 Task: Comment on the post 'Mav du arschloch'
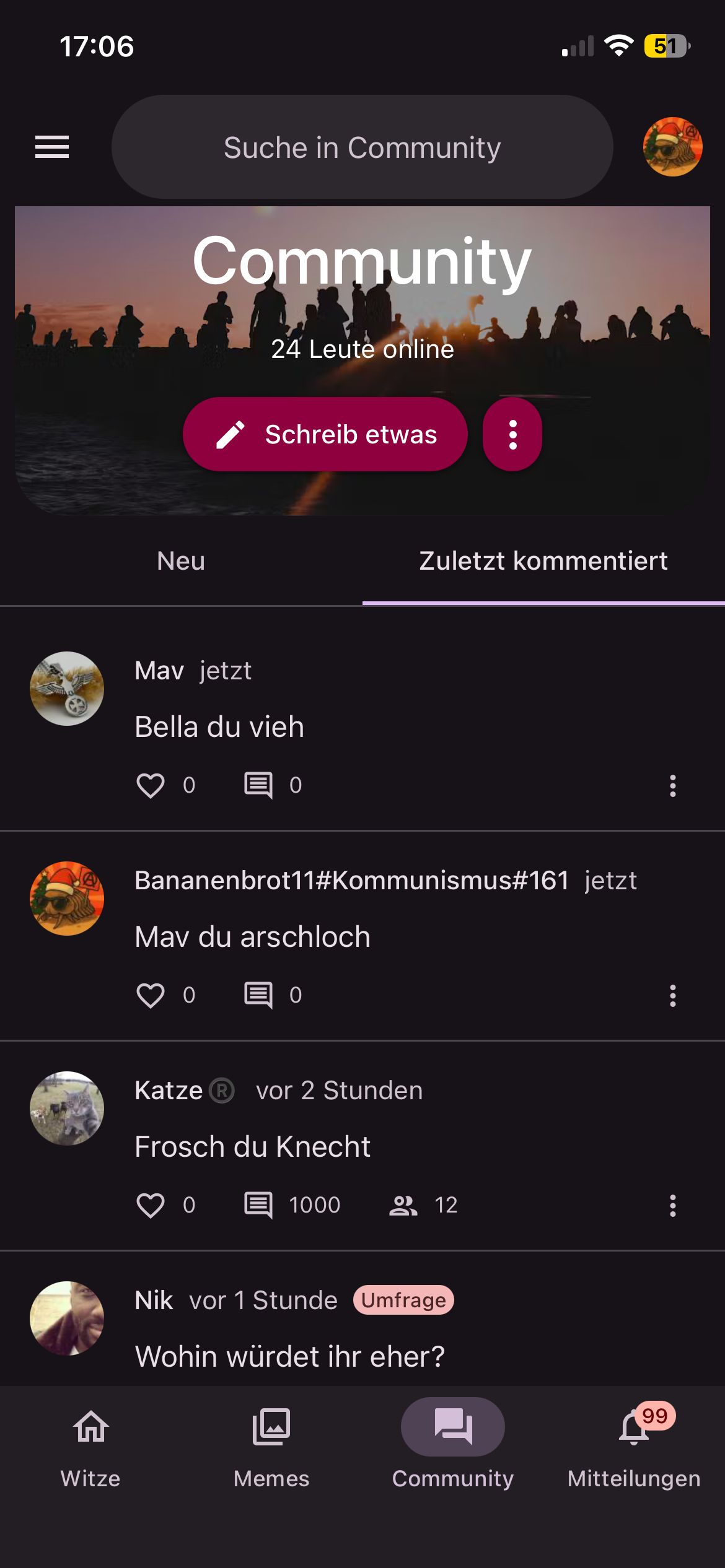tap(258, 995)
